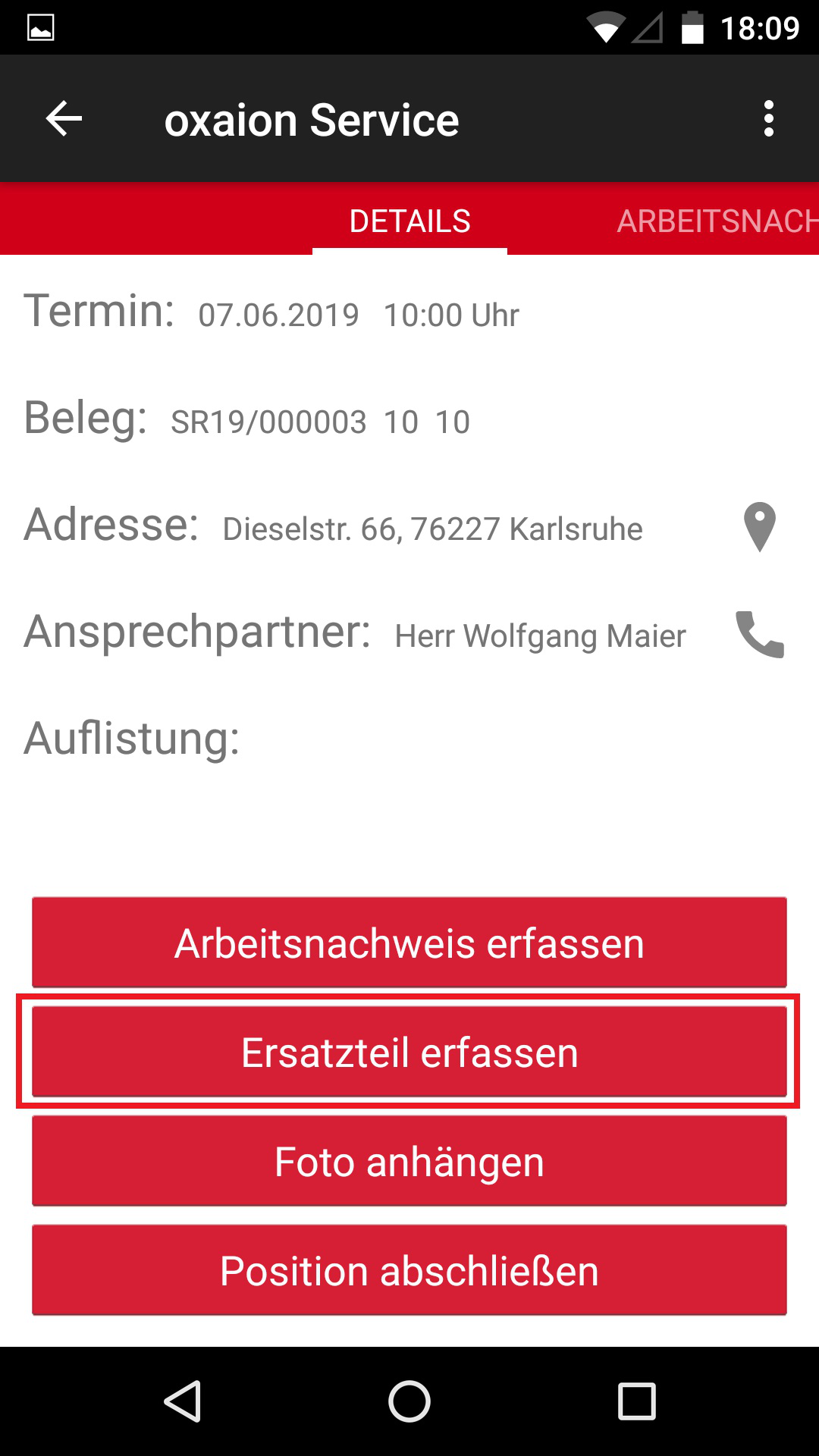819x1456 pixels.
Task: Select the Details tab
Action: coord(409,221)
